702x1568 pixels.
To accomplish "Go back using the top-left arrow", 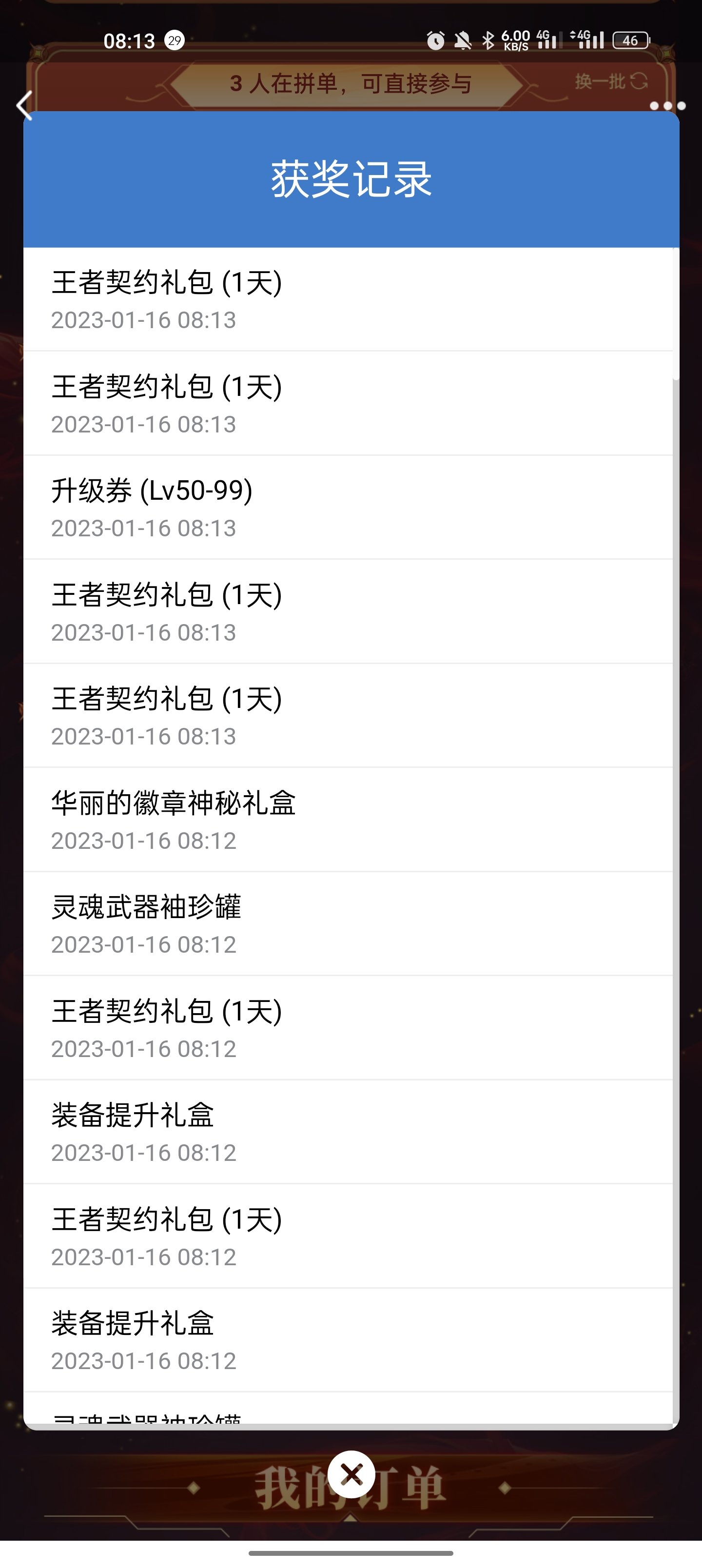I will [x=24, y=105].
